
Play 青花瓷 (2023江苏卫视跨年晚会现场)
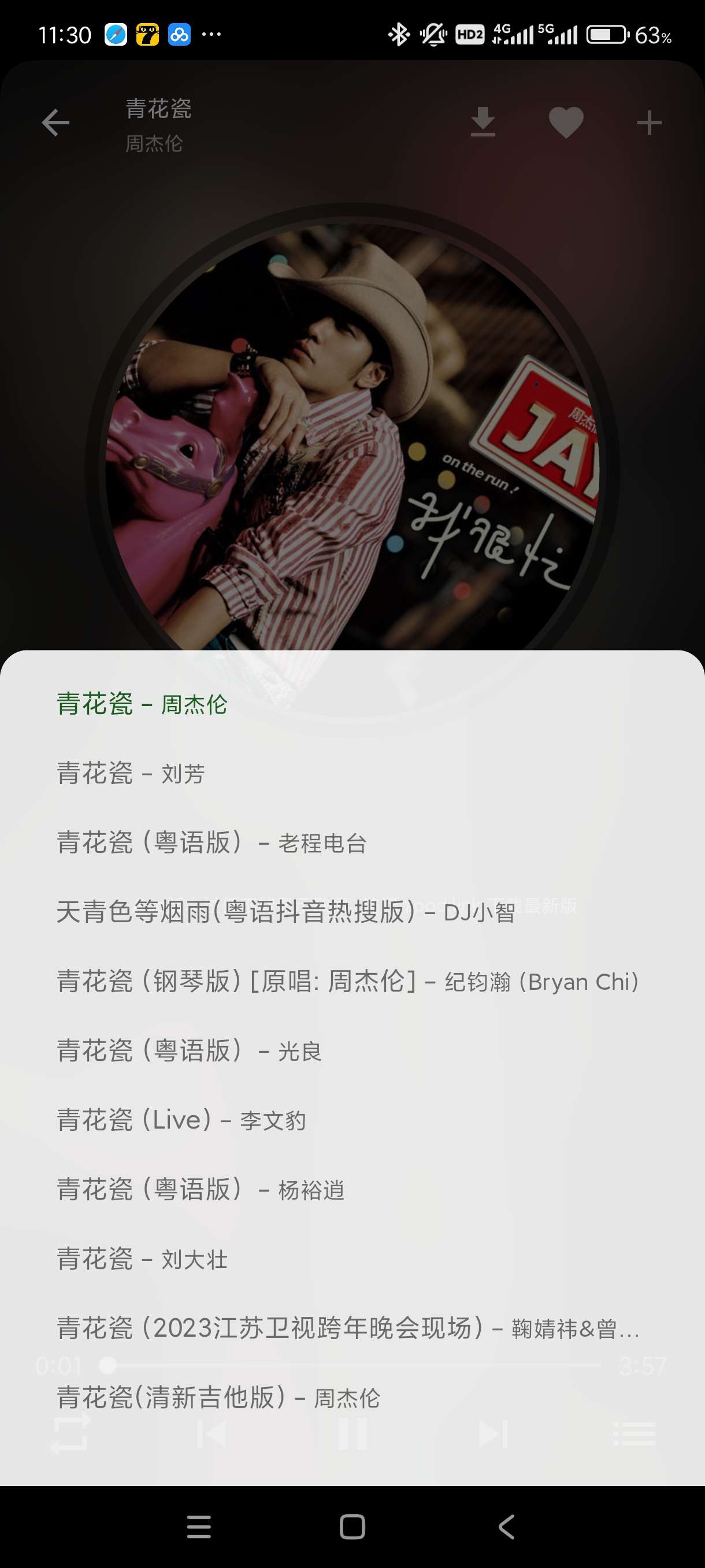point(347,1328)
